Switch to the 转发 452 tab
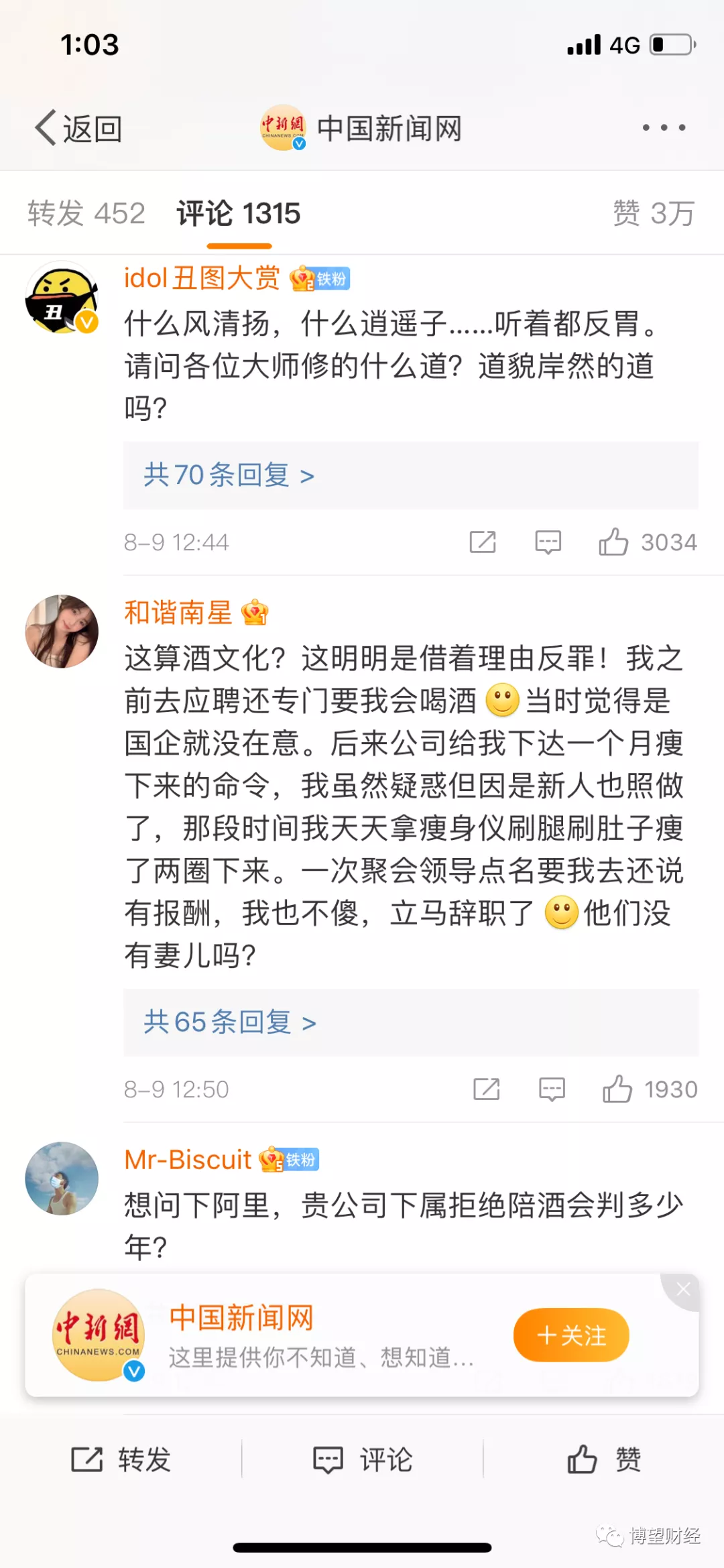The image size is (724, 1568). 86,214
